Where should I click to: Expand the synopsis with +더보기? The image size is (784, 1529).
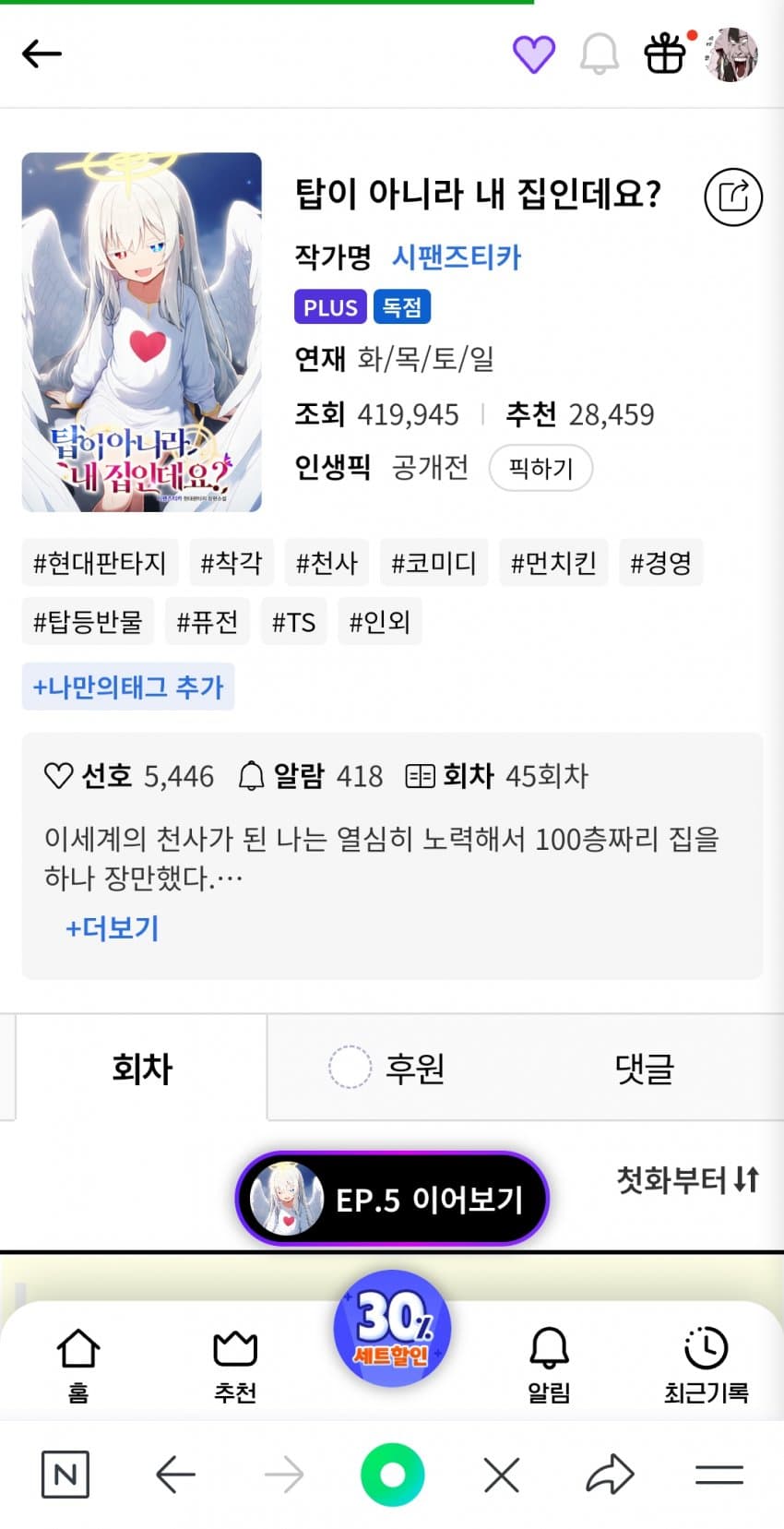(x=113, y=927)
